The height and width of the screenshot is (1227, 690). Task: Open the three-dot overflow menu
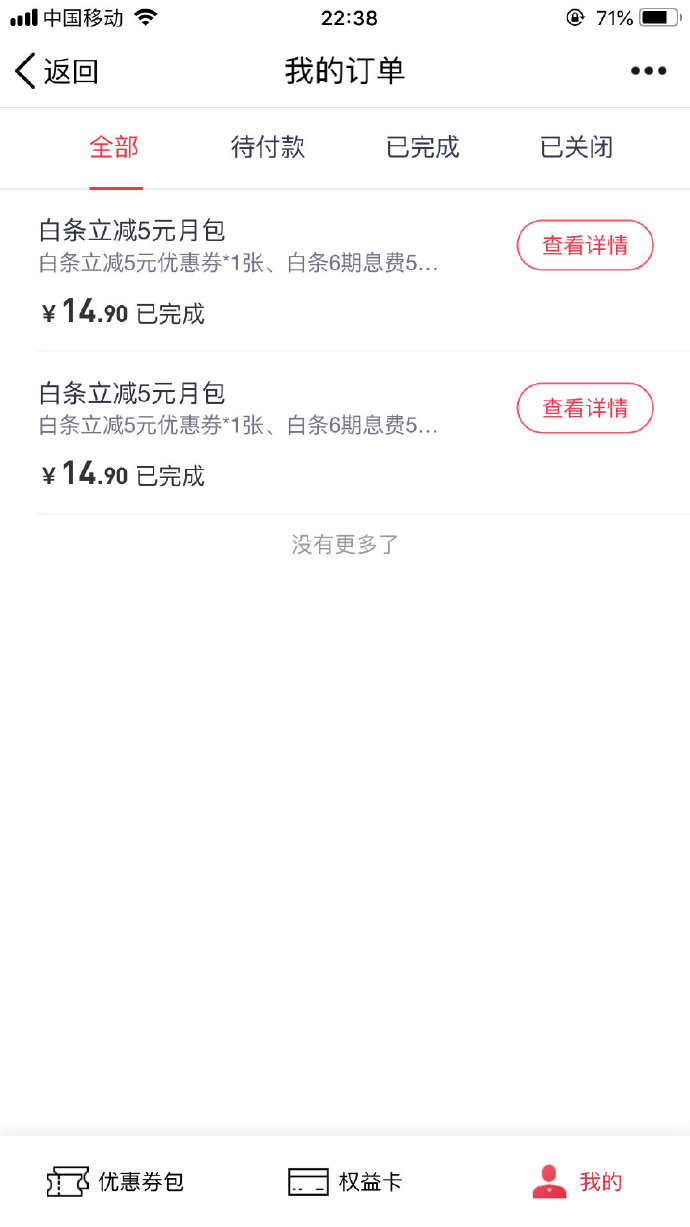[x=648, y=72]
